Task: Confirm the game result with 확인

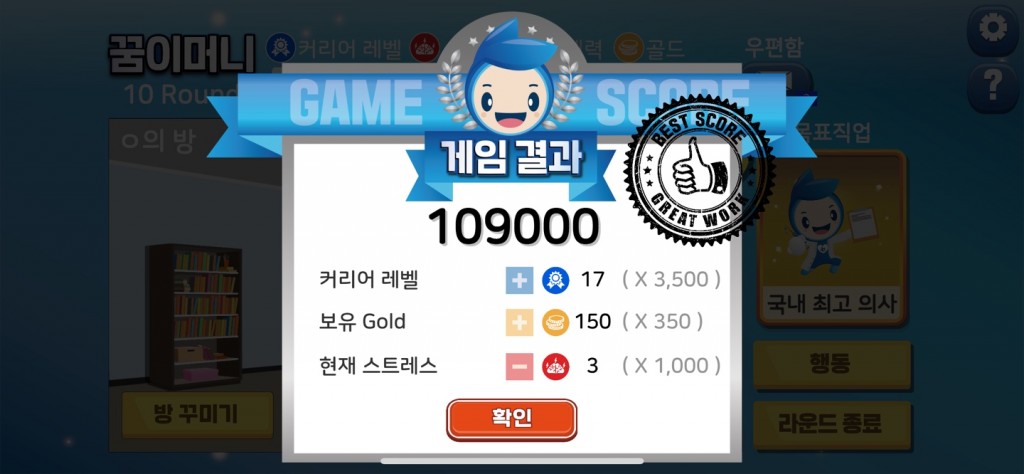Action: coord(511,418)
